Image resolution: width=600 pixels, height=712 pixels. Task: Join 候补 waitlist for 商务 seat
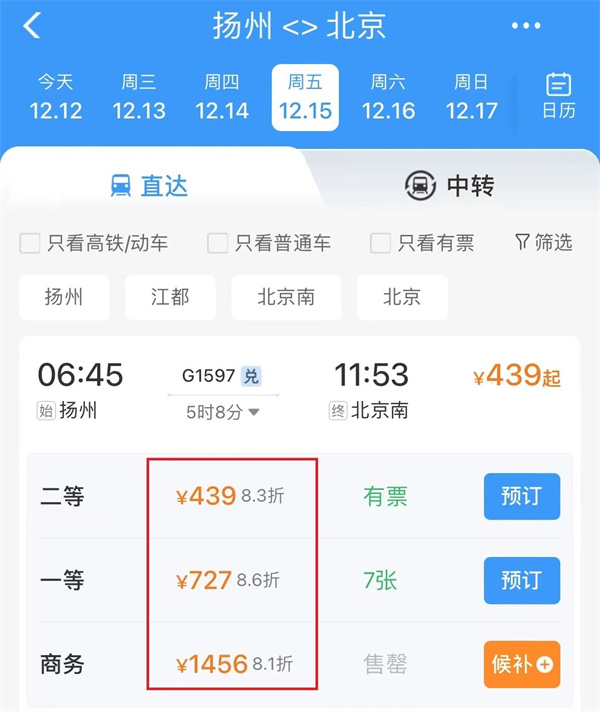coord(521,665)
